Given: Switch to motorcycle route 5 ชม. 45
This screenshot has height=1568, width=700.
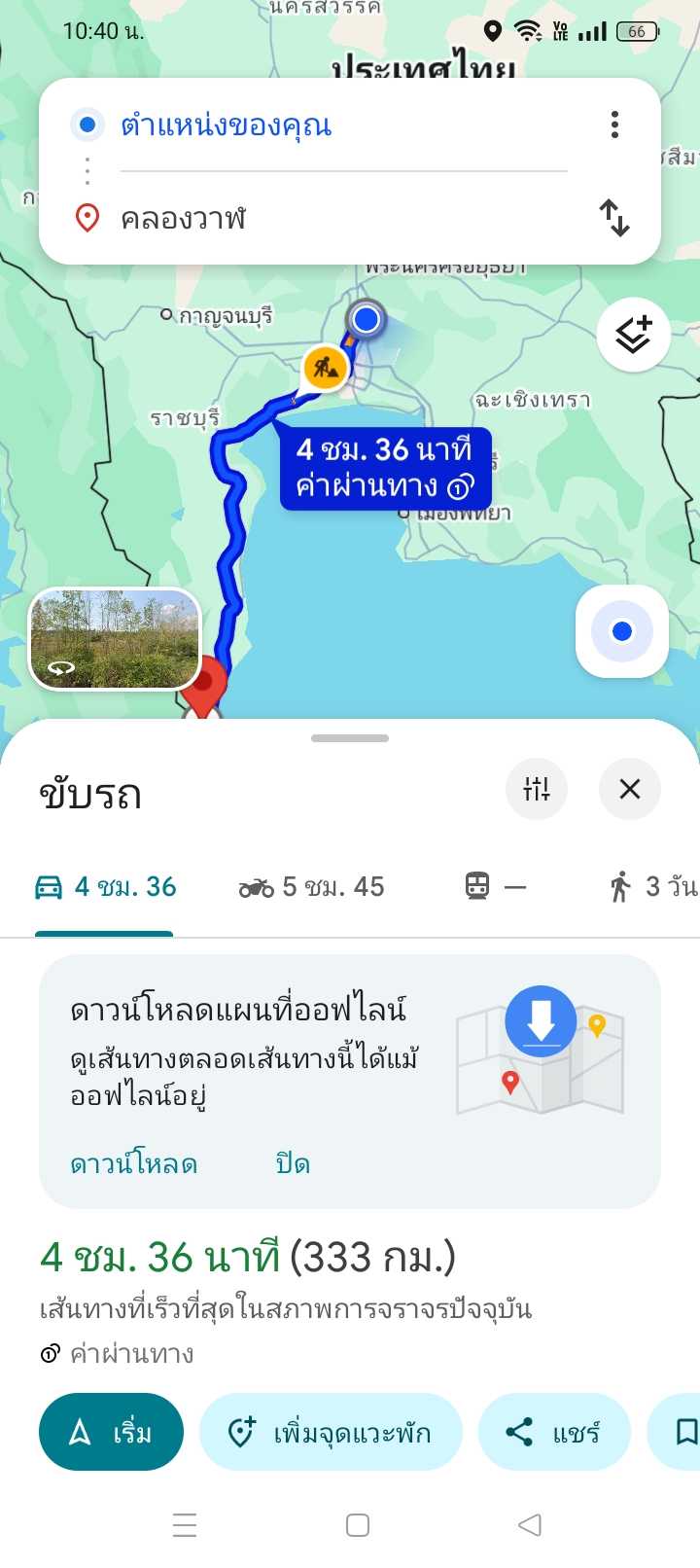Looking at the screenshot, I should [x=311, y=887].
